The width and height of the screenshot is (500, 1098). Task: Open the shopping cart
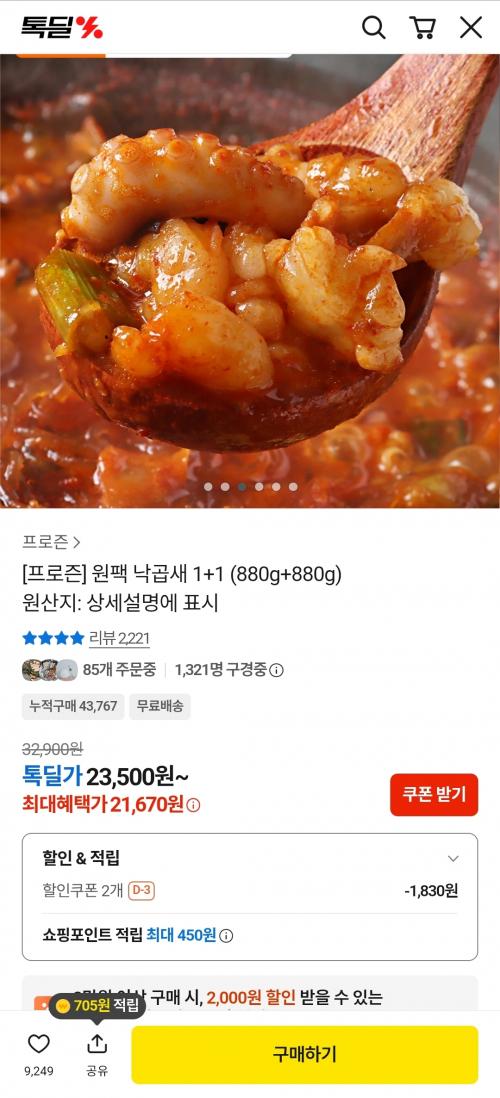(x=422, y=28)
